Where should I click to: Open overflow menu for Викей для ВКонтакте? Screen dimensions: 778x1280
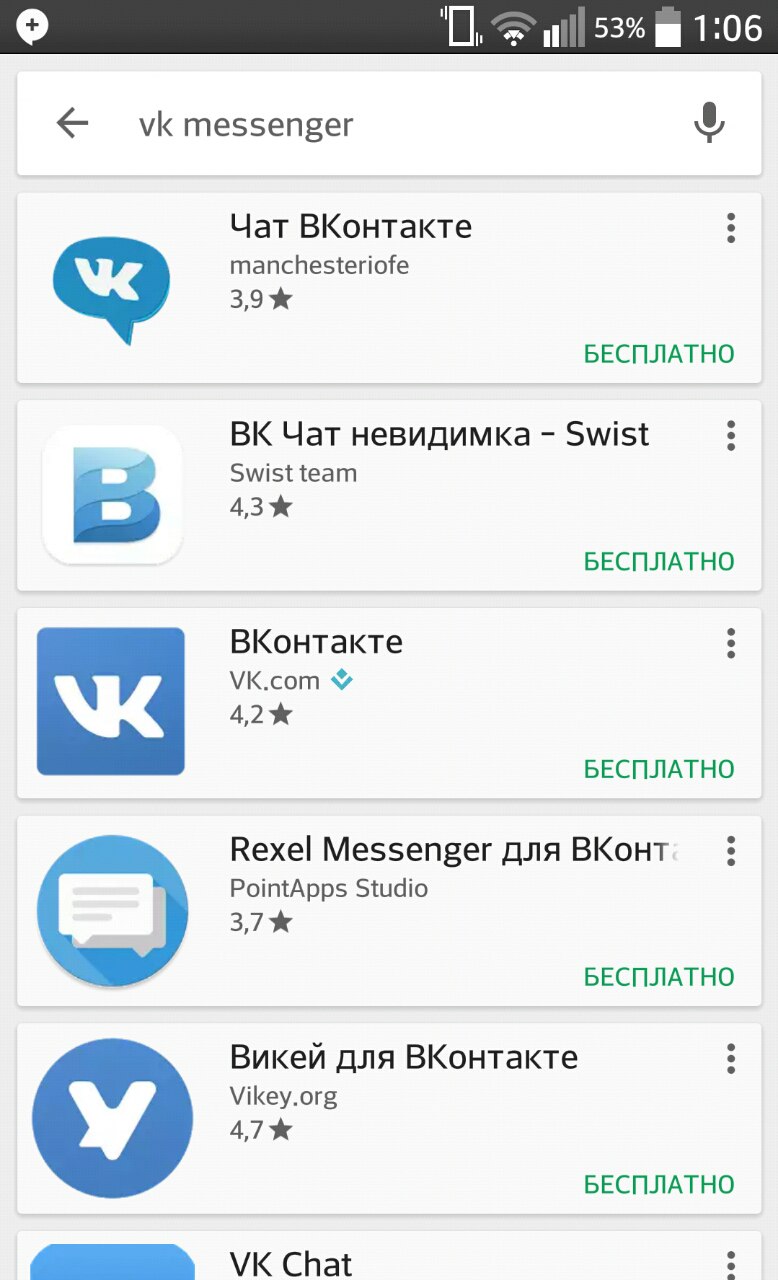731,1058
